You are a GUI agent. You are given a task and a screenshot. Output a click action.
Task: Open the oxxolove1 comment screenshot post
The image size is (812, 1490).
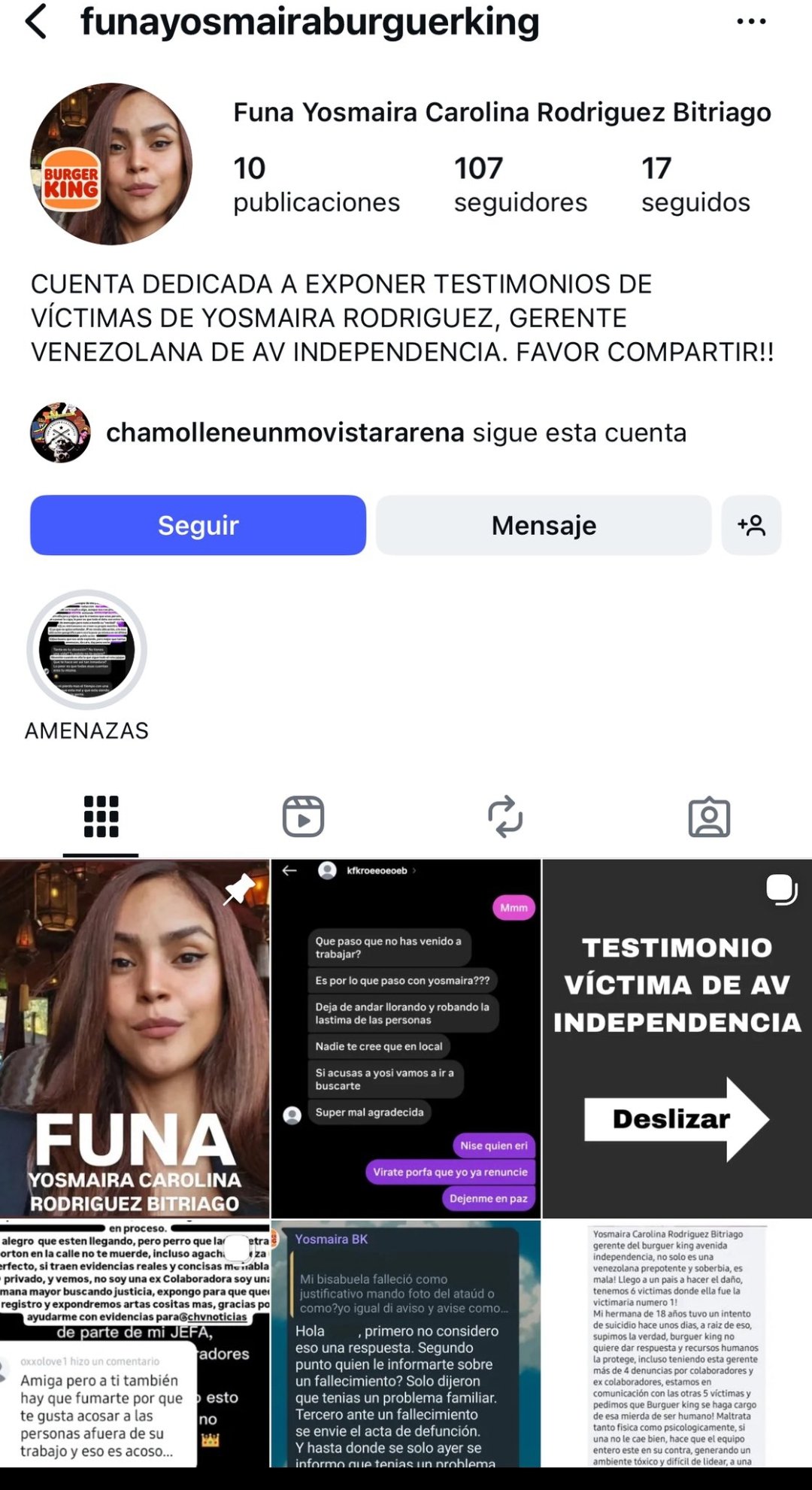coord(135,1343)
